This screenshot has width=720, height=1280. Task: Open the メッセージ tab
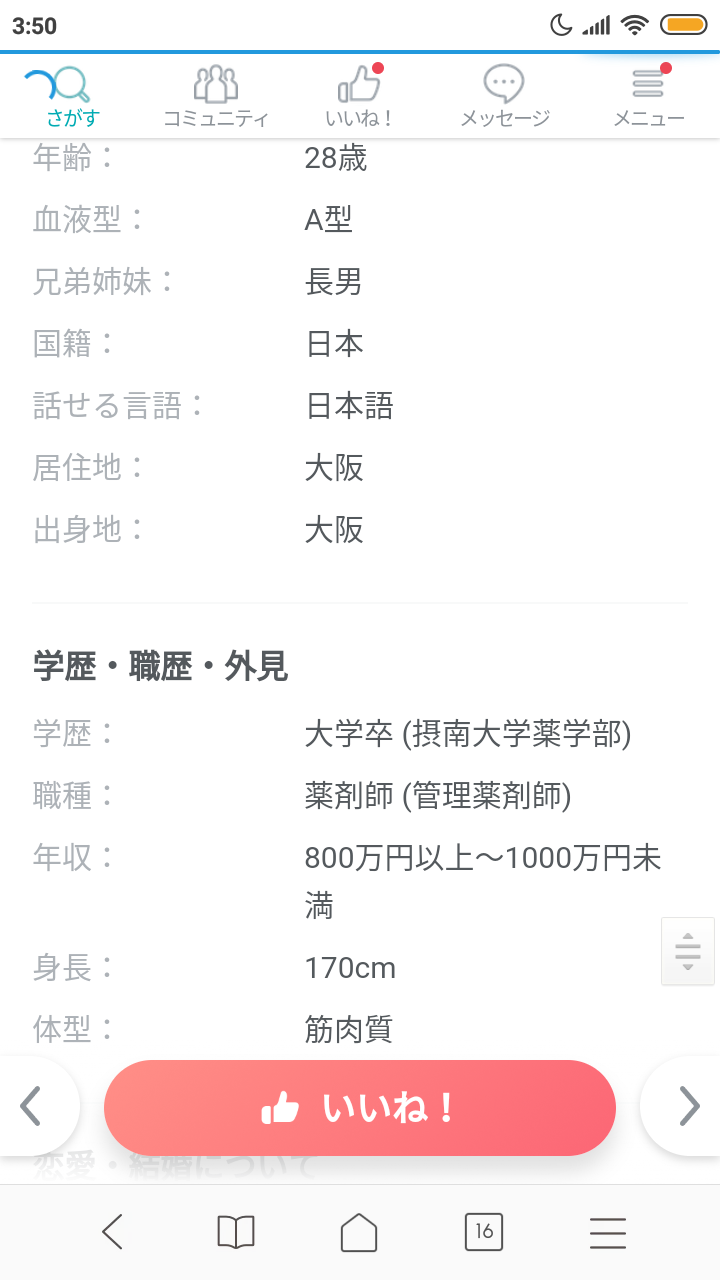pos(504,96)
